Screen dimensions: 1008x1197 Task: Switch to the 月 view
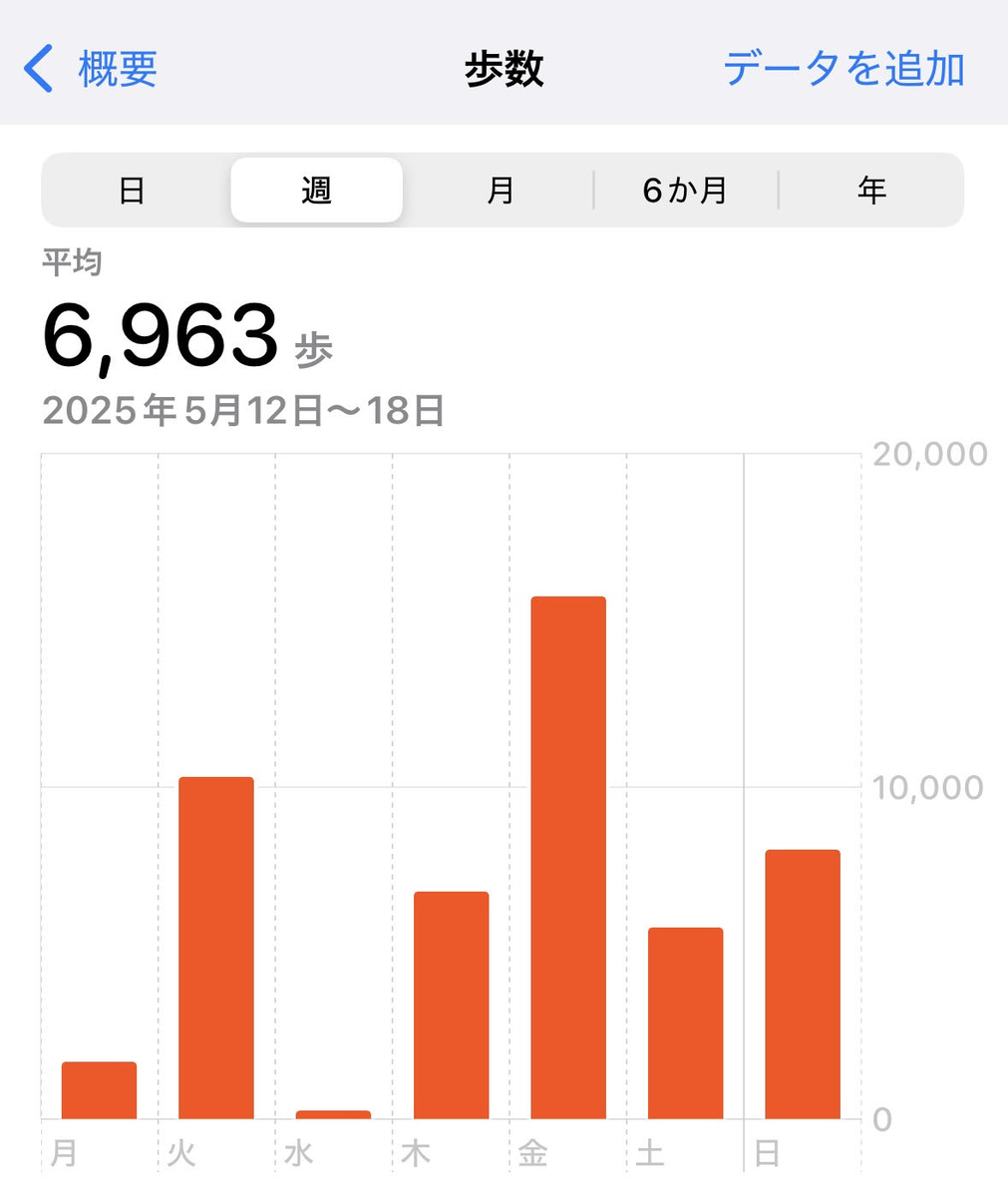(501, 190)
